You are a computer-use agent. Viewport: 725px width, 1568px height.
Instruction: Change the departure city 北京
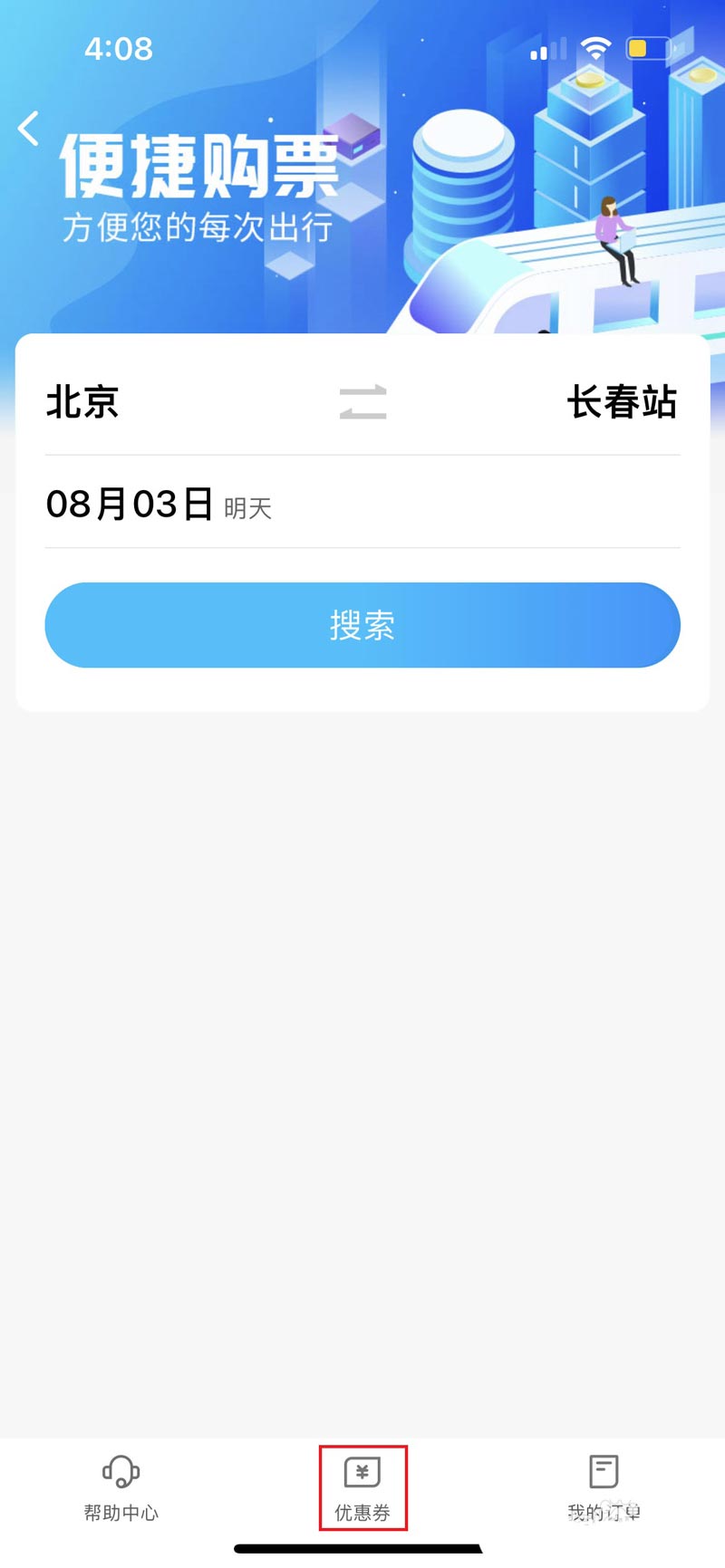[x=83, y=402]
